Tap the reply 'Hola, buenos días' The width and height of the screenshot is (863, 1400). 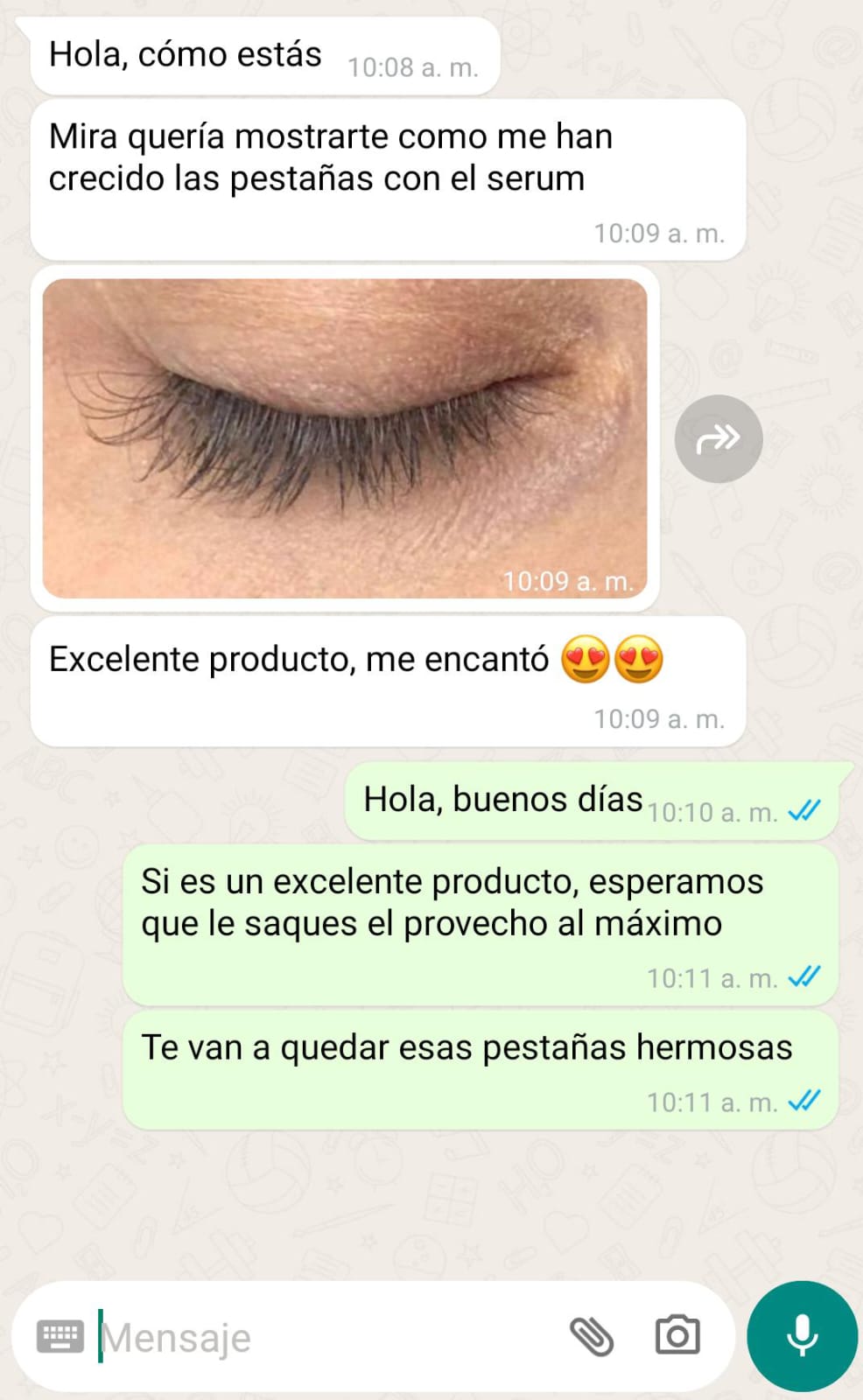499,799
